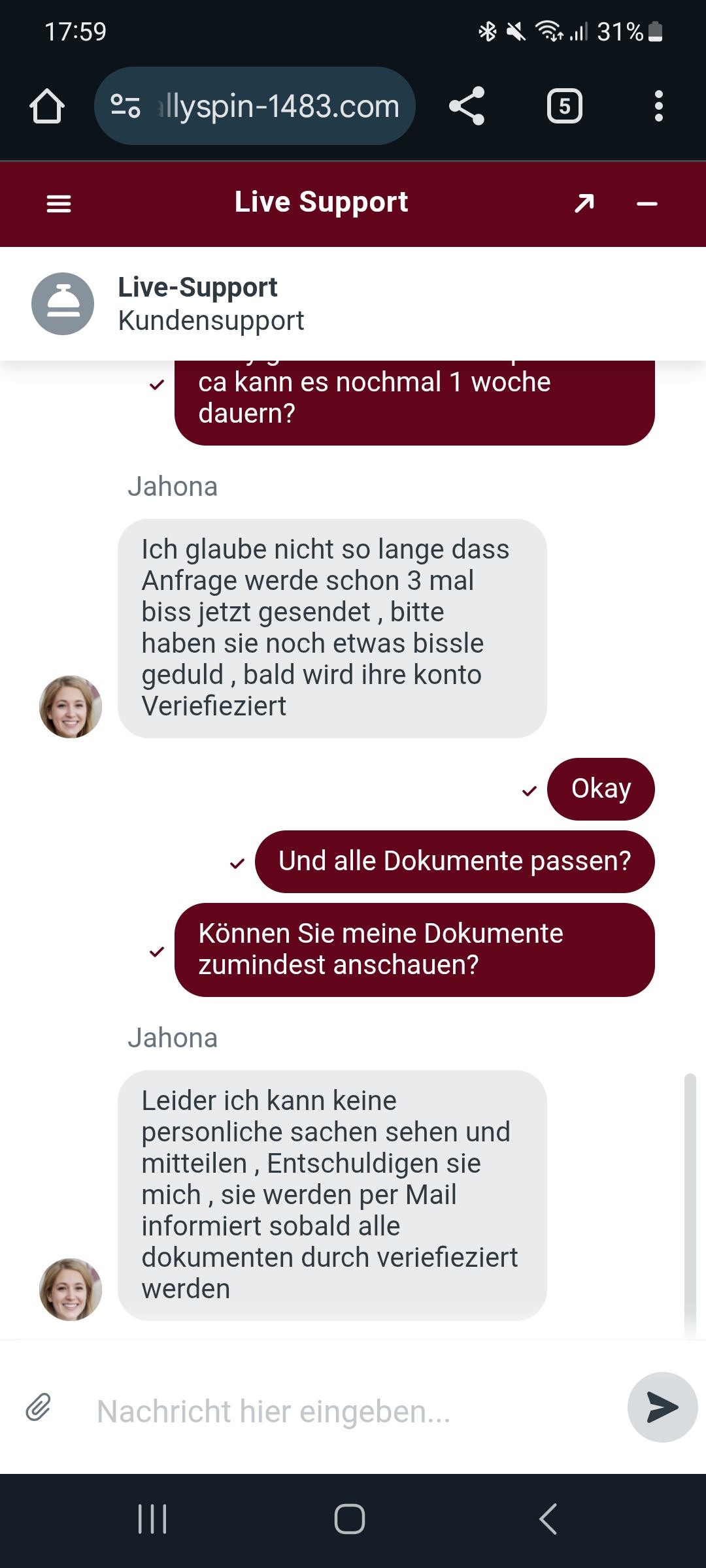Minimize the Live Support chat
Screen dimensions: 706x1568
(647, 204)
